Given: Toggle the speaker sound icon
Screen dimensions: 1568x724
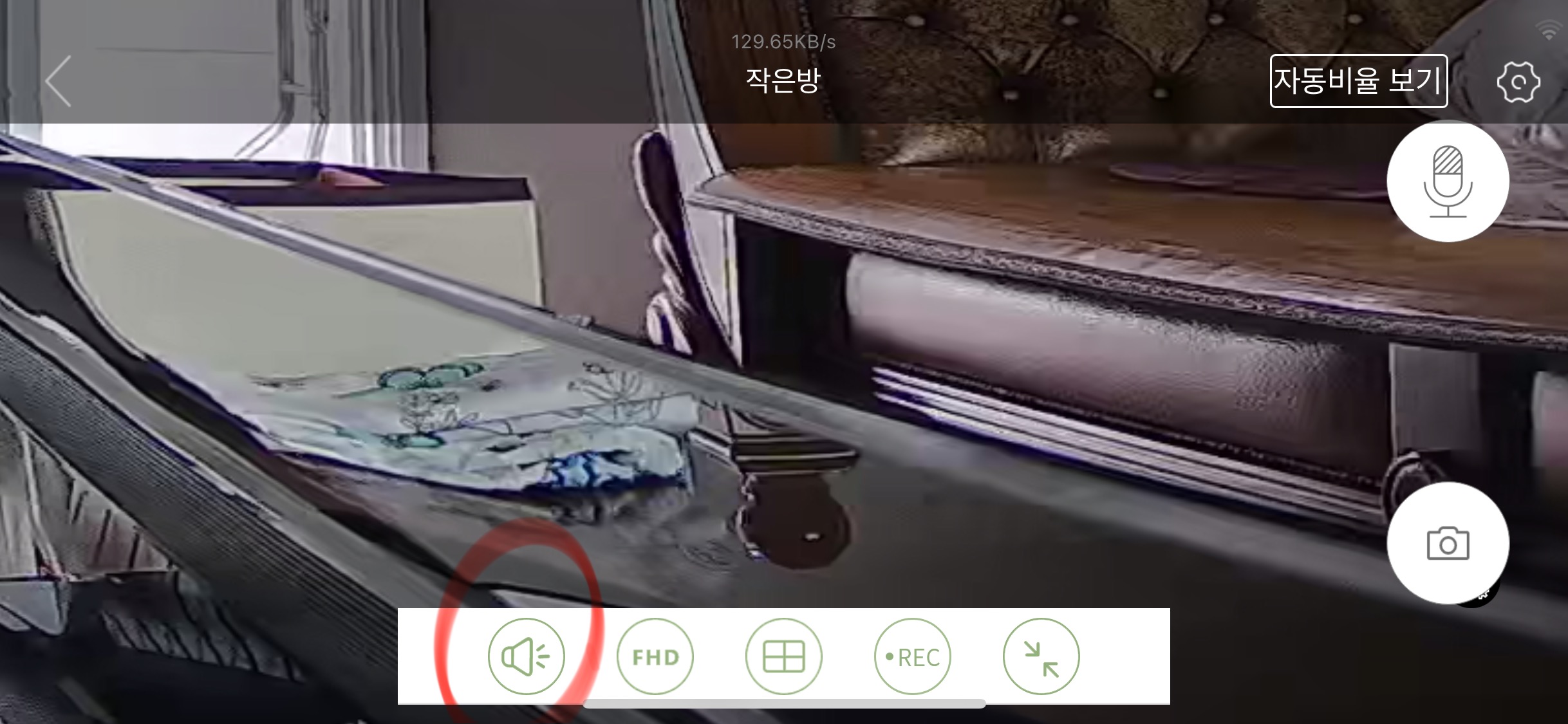Looking at the screenshot, I should (x=526, y=656).
